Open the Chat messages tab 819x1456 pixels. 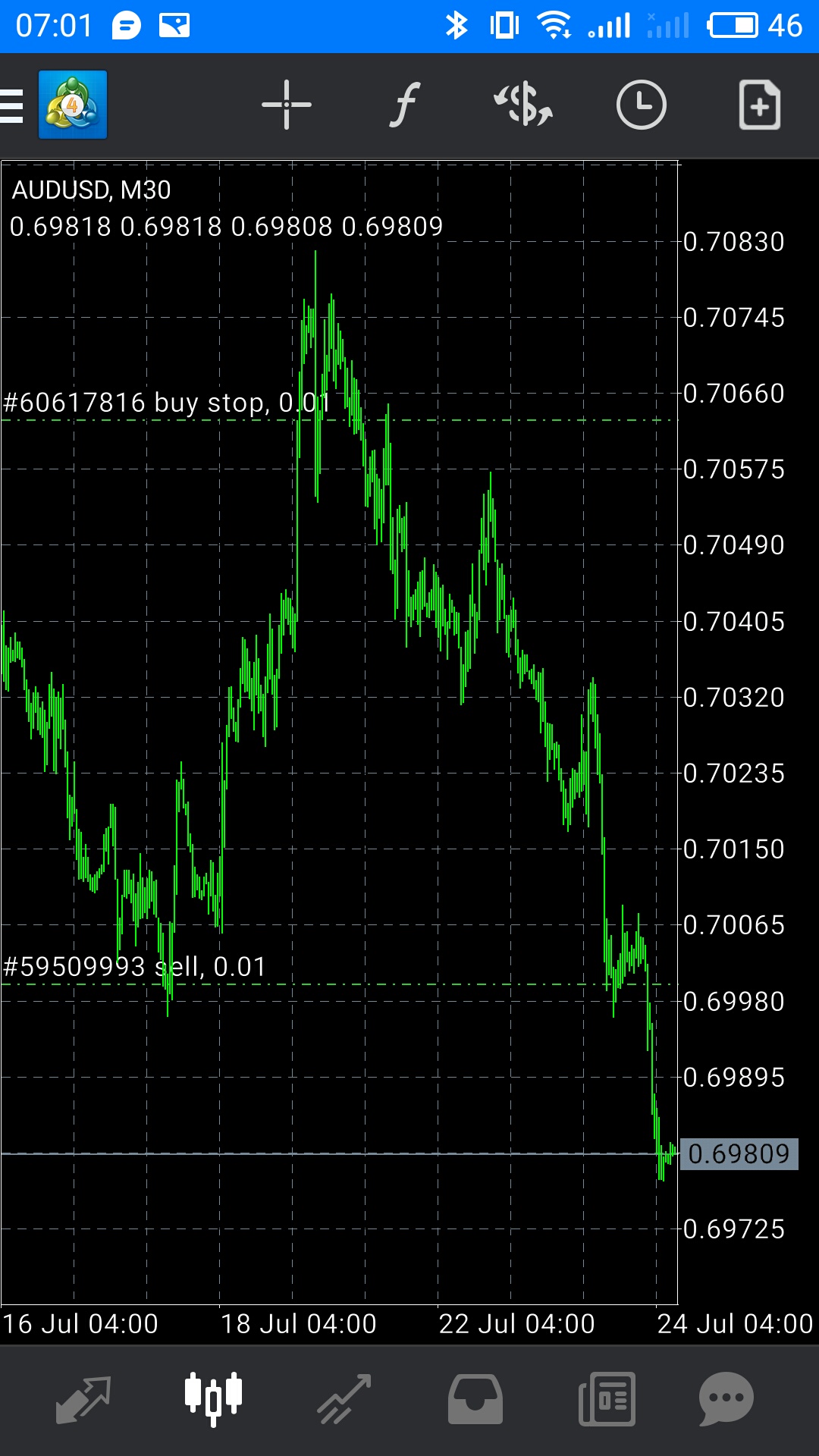726,1400
